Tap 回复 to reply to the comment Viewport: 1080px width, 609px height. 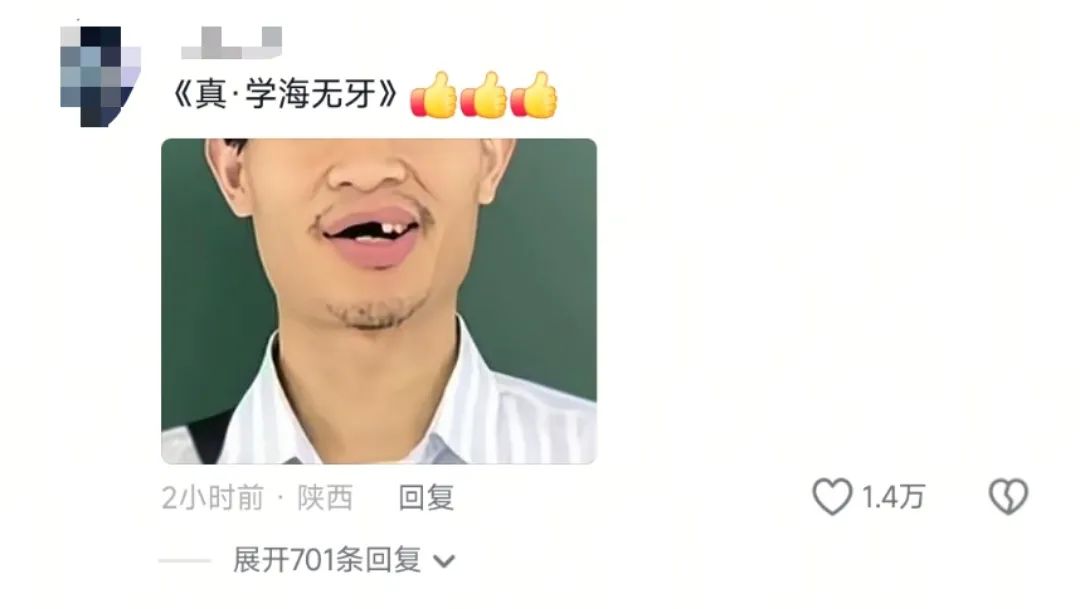(426, 497)
